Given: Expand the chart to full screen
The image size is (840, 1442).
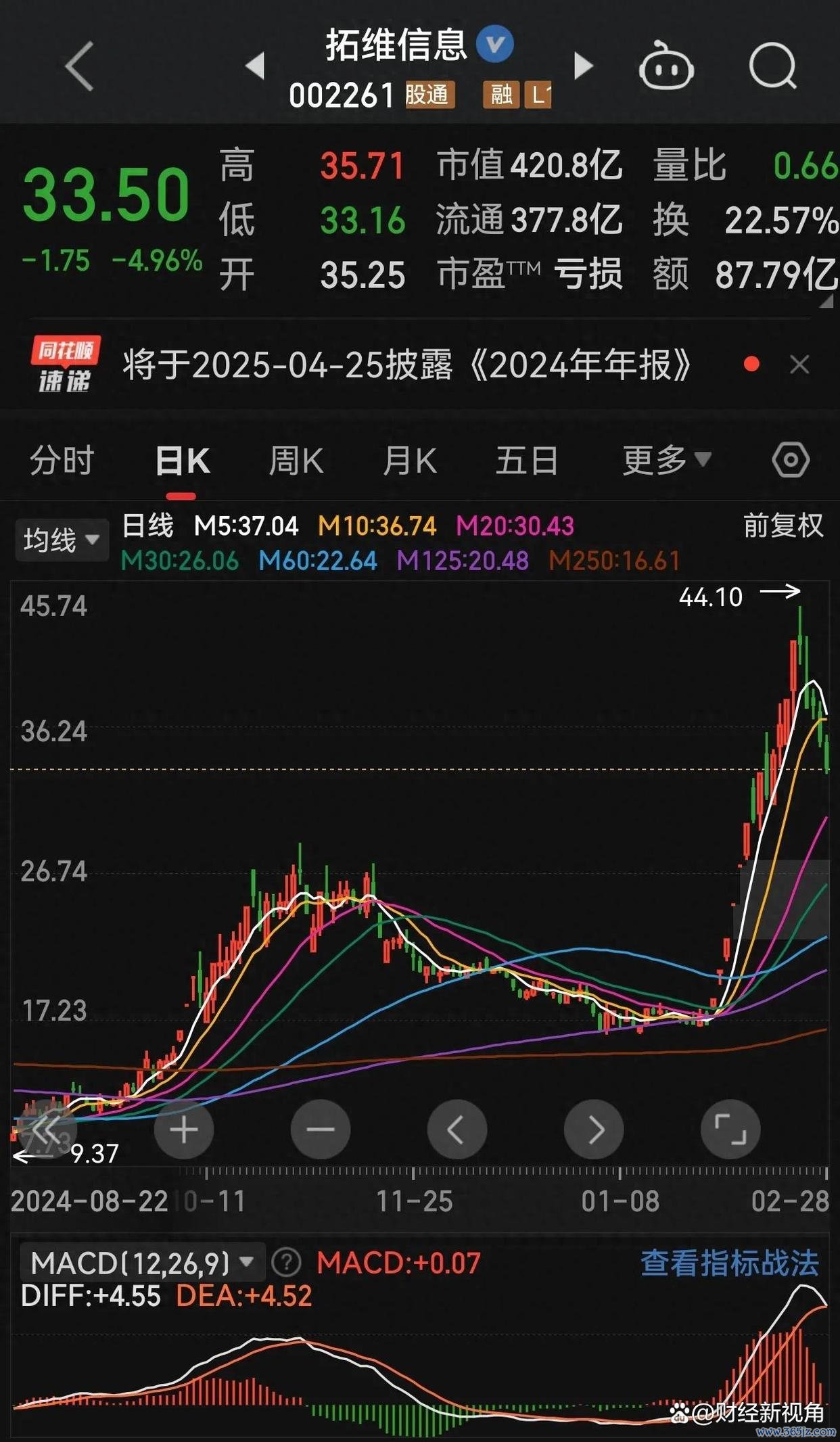Looking at the screenshot, I should pyautogui.click(x=730, y=1130).
